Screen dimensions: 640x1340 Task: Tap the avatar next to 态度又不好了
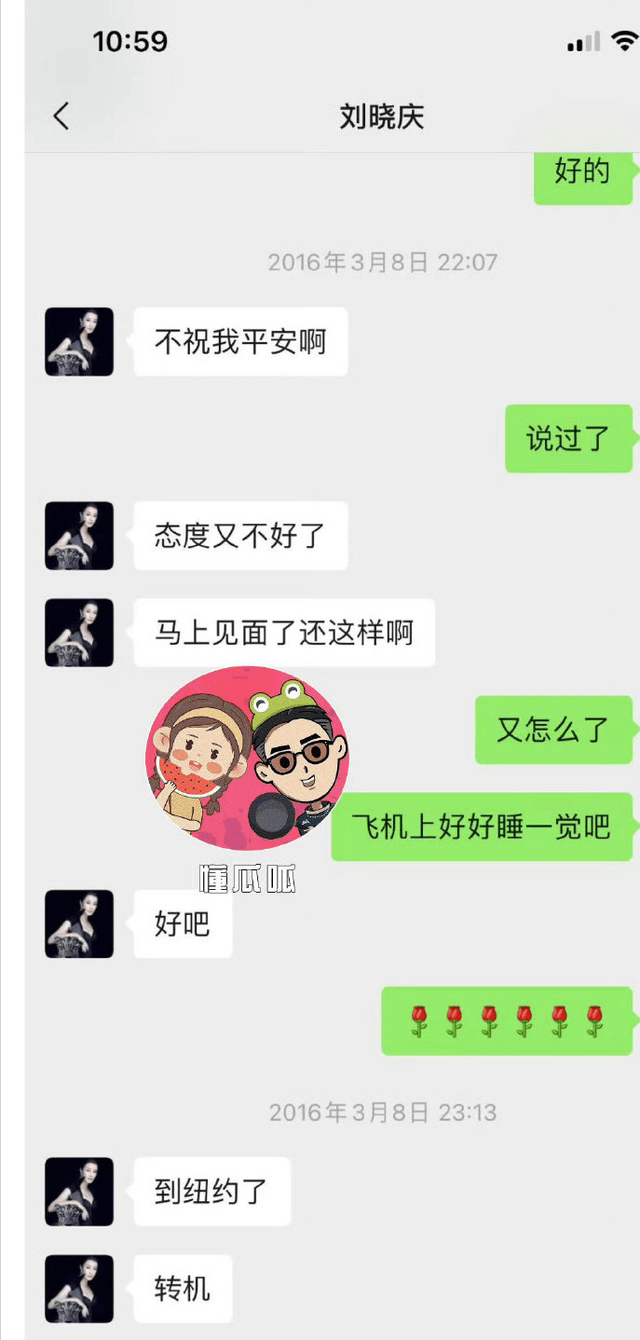click(79, 536)
